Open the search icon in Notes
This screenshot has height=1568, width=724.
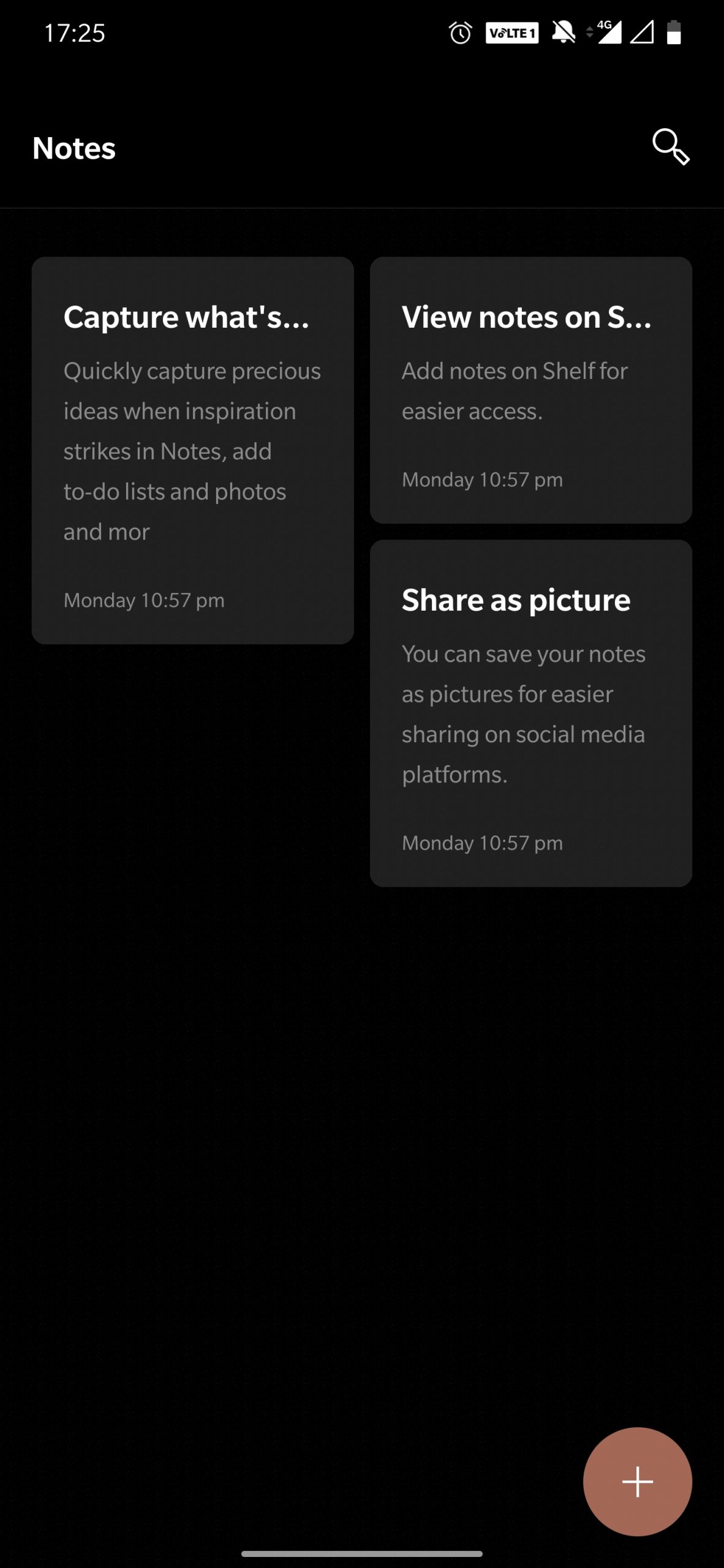coord(670,147)
